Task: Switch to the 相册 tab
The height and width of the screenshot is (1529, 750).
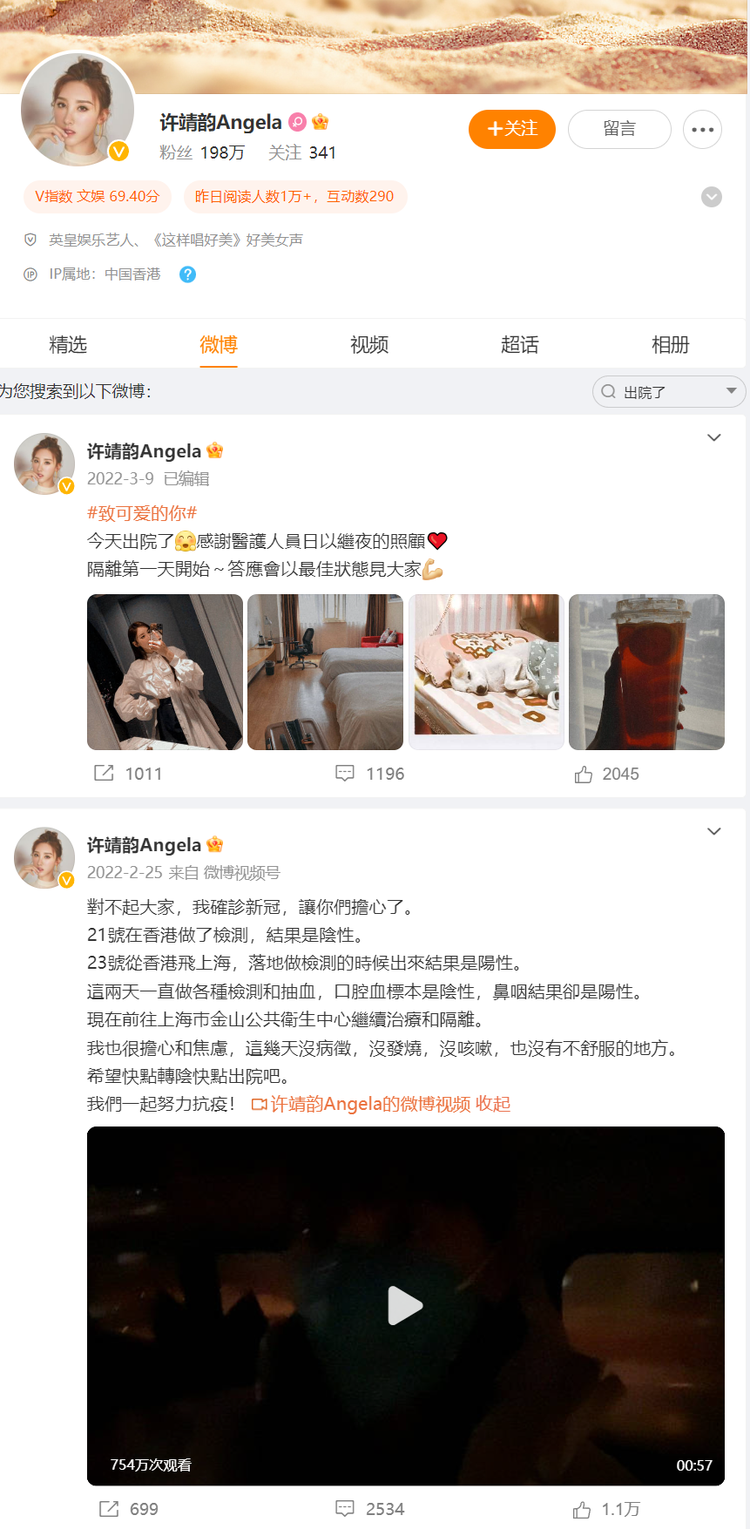Action: pos(670,345)
